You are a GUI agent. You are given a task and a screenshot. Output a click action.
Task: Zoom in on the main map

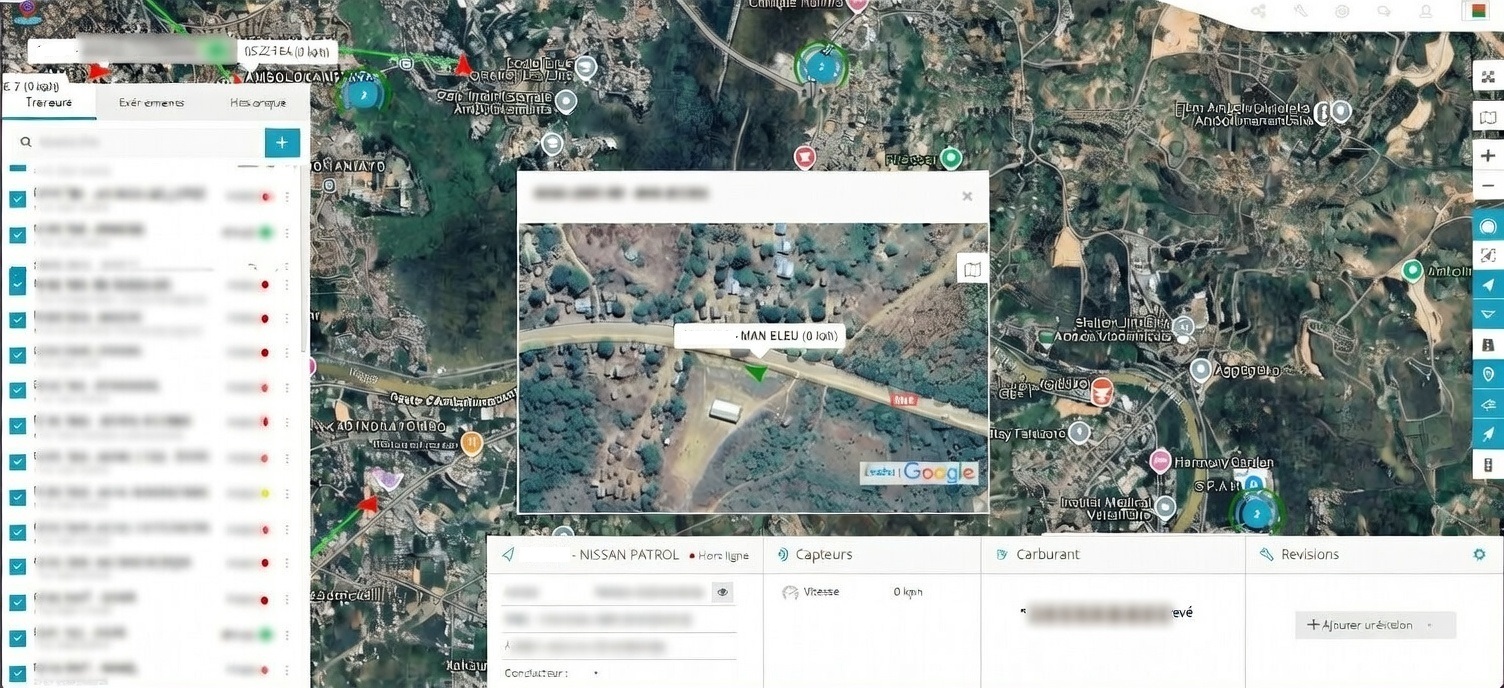[x=1488, y=156]
